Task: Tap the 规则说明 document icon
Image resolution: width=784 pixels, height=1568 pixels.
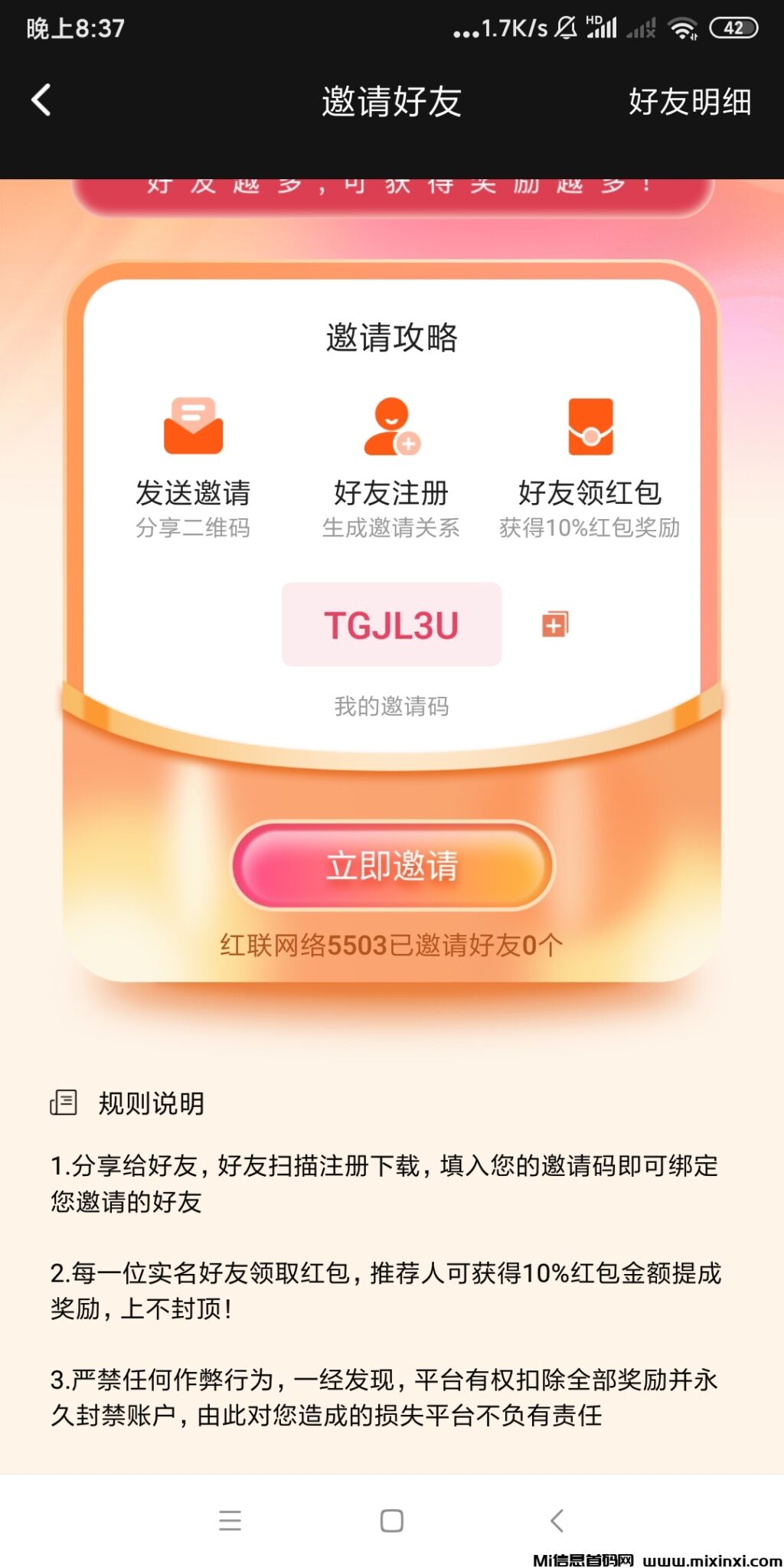Action: (x=66, y=1104)
